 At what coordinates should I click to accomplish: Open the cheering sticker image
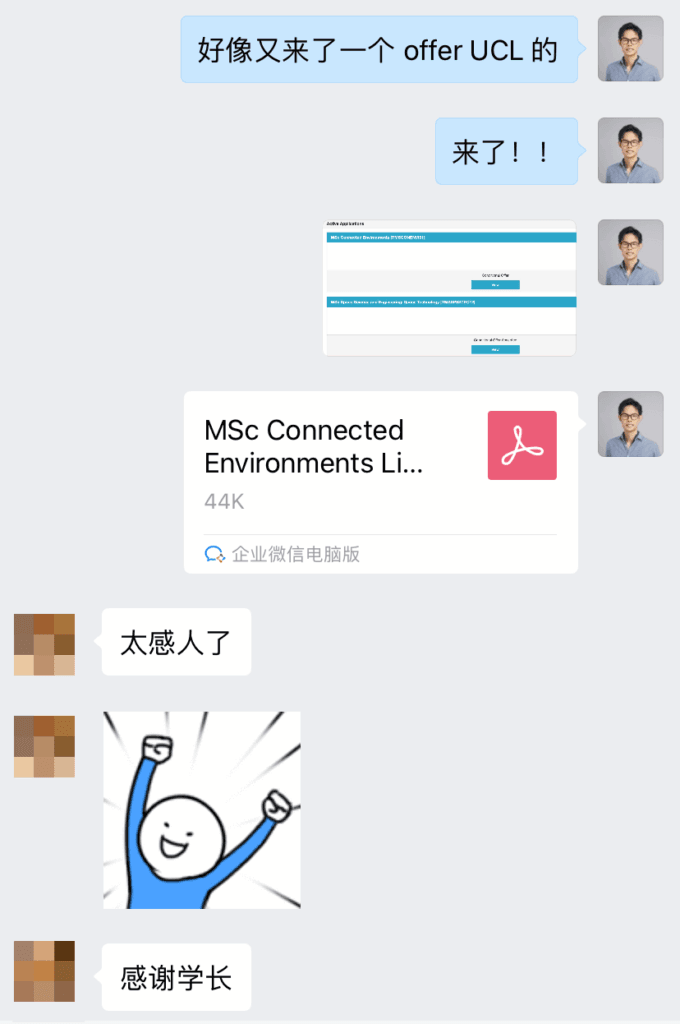202,809
